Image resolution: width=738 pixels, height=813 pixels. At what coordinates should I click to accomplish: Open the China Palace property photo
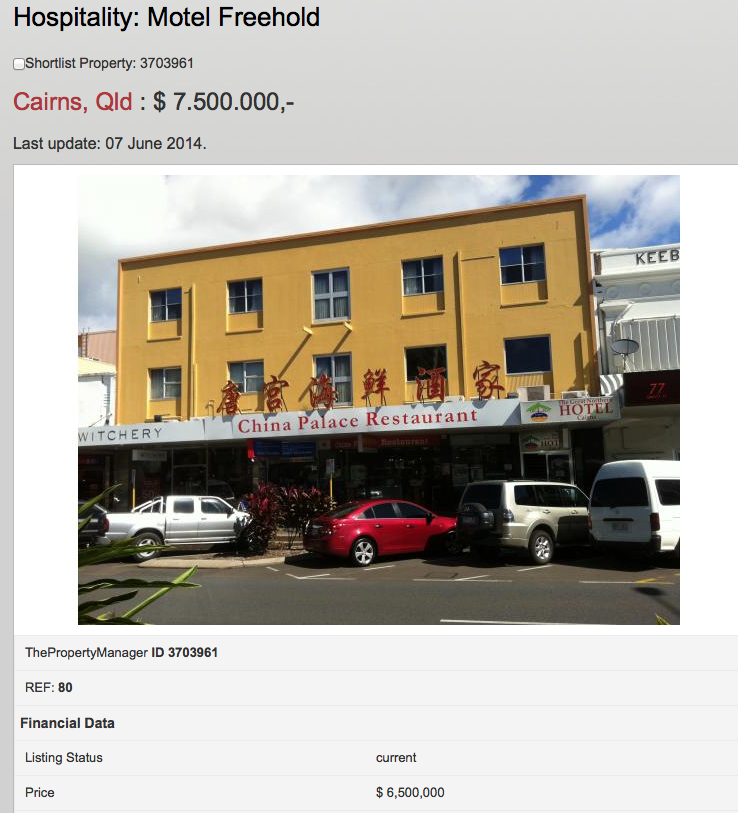(378, 400)
